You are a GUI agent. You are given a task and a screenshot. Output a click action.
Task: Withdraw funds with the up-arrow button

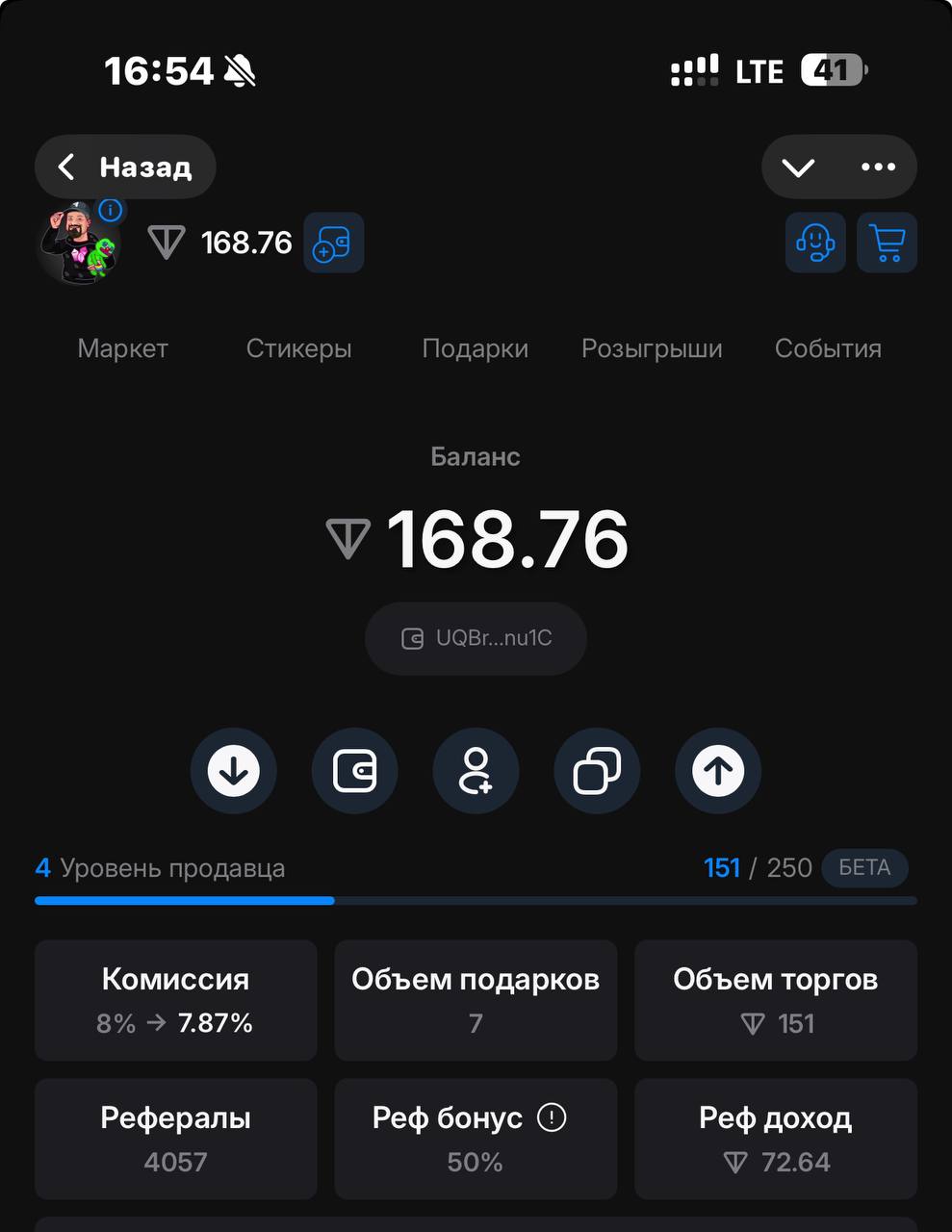718,771
